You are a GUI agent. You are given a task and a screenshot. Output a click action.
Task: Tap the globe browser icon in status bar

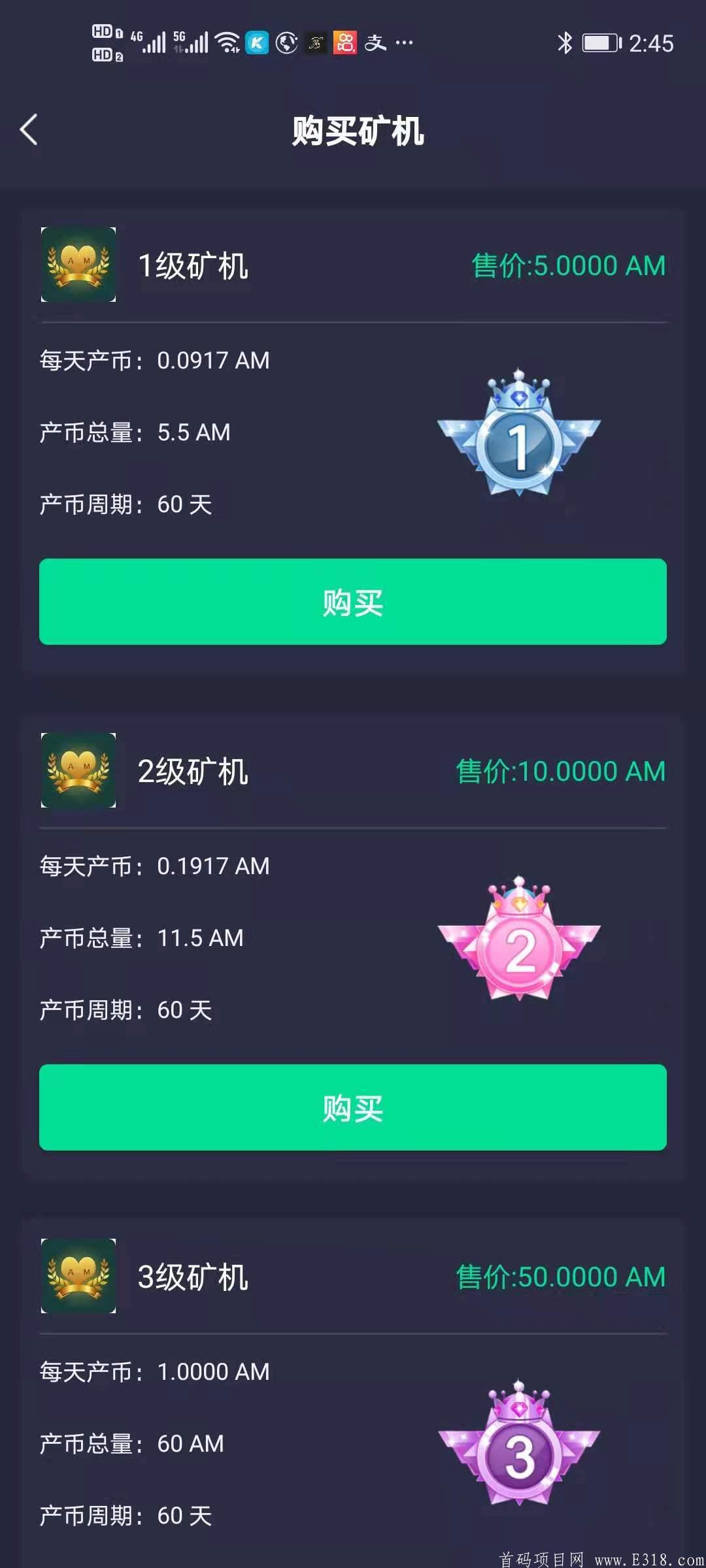click(x=286, y=42)
